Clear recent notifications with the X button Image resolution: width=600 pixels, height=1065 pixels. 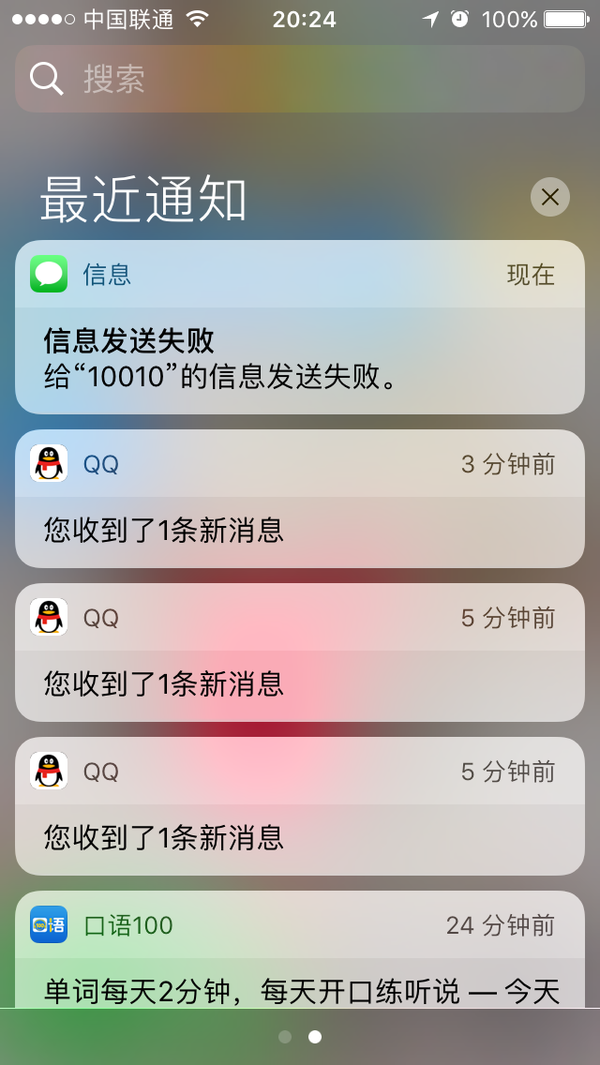click(x=549, y=197)
